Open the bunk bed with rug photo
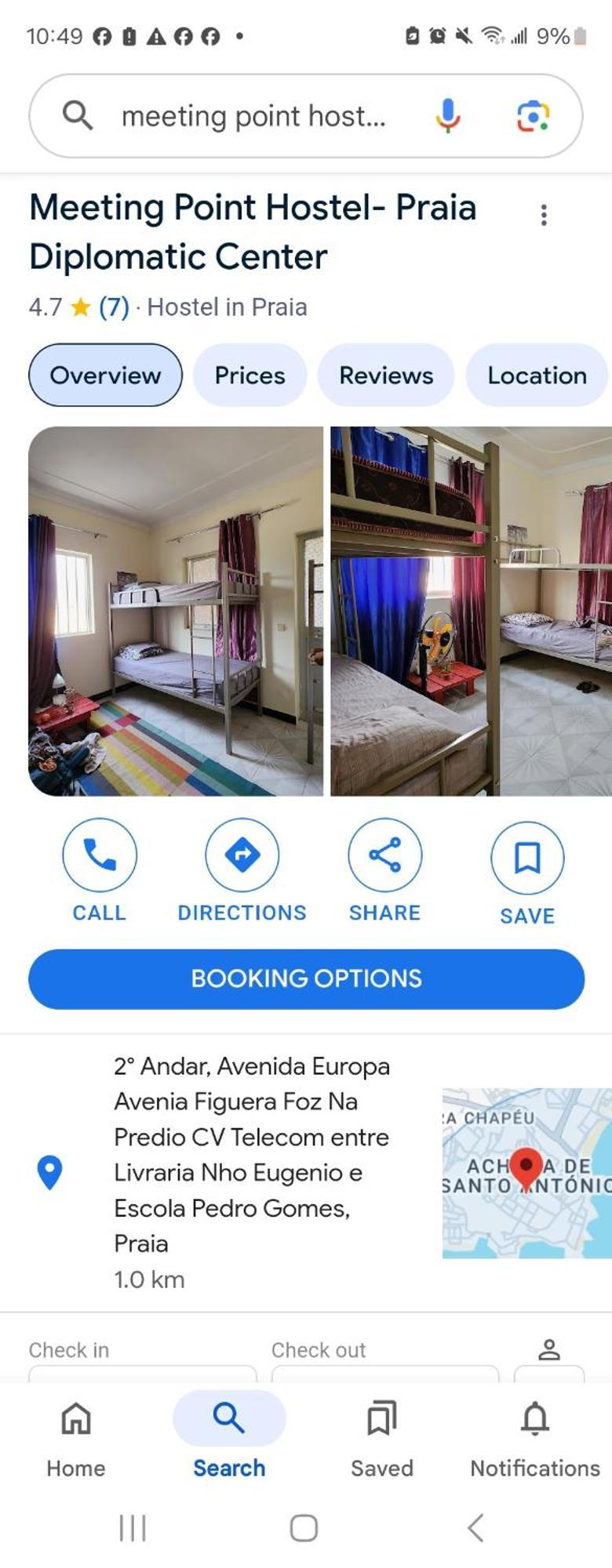This screenshot has width=612, height=1568. point(176,611)
